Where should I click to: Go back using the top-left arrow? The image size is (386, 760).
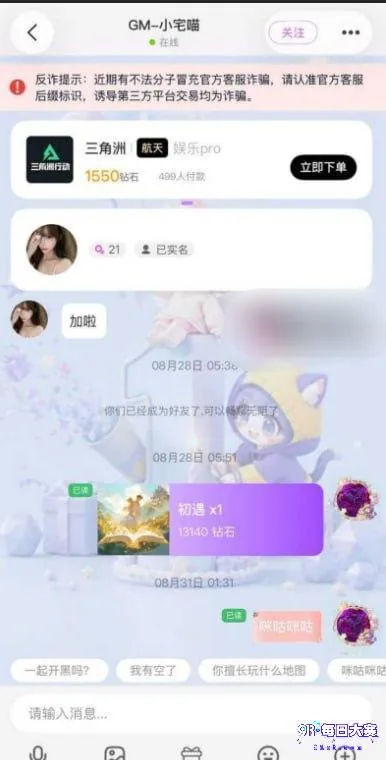pyautogui.click(x=32, y=32)
